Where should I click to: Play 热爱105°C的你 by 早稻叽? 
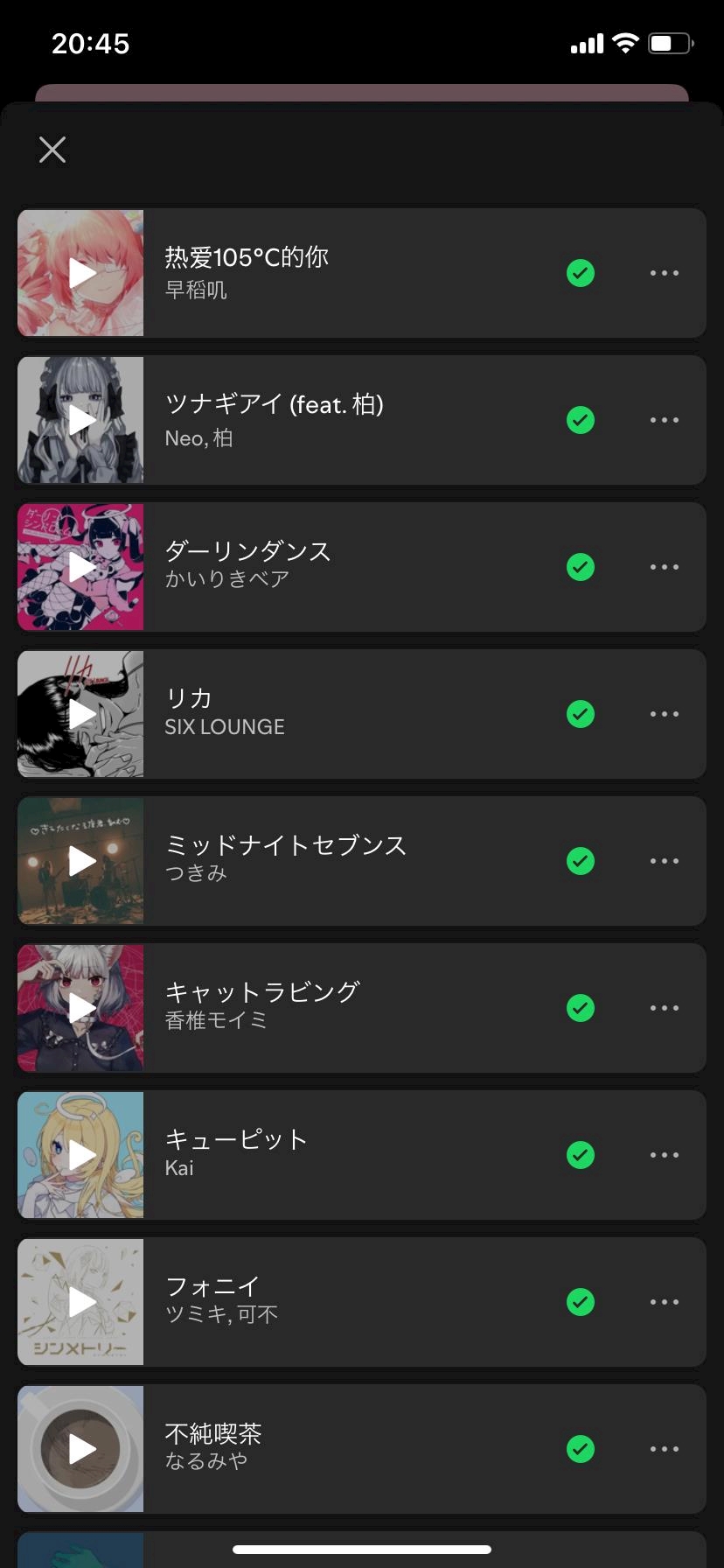point(81,273)
